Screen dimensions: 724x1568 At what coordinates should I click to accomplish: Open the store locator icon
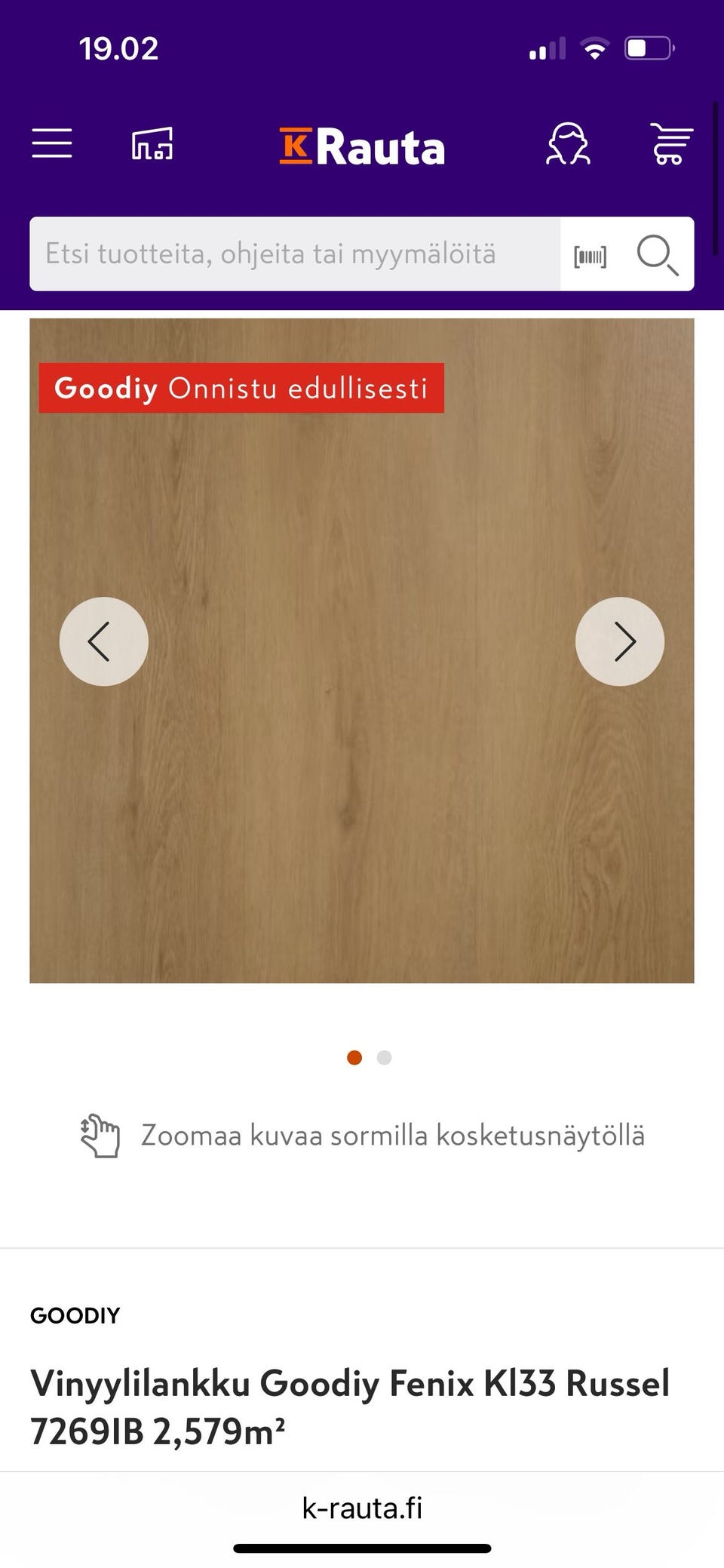(151, 143)
